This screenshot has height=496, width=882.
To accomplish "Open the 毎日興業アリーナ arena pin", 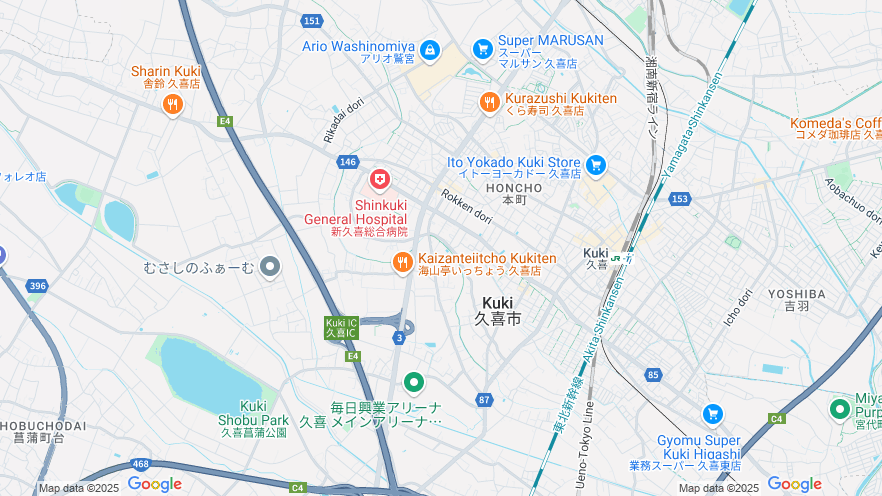I will [413, 382].
